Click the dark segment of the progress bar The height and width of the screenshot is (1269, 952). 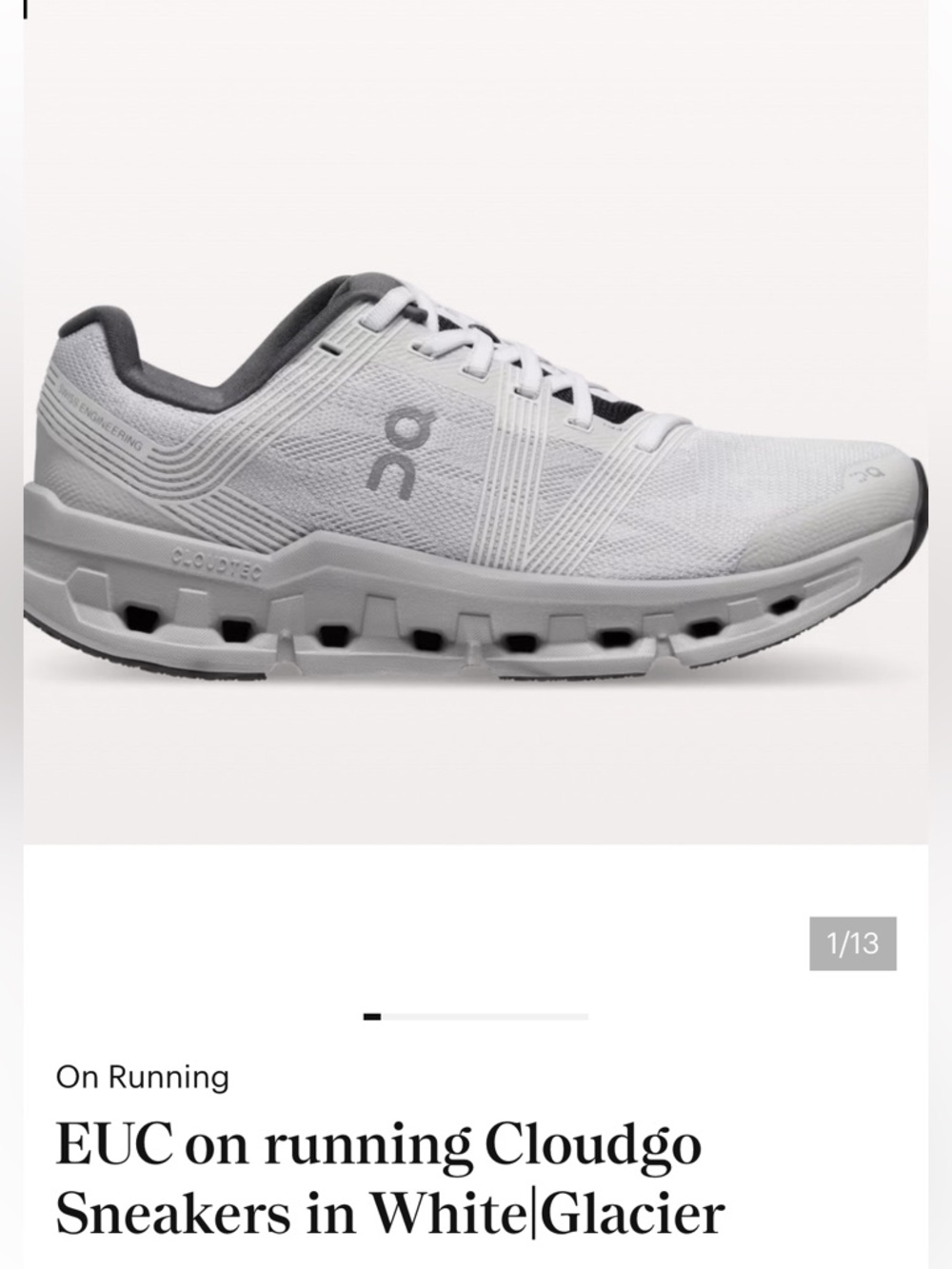[373, 1016]
